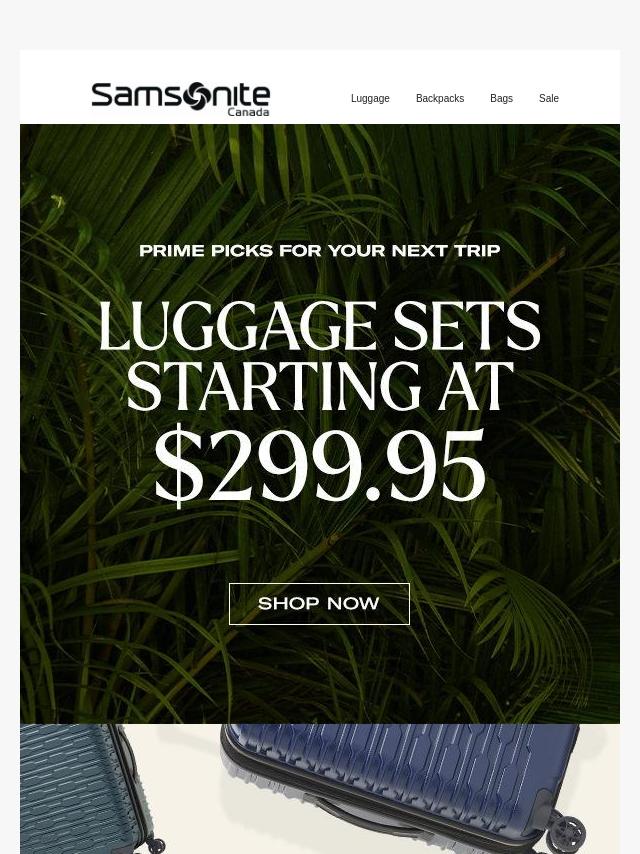Open the Bags section
Viewport: 640px width, 854px height.
tap(501, 98)
